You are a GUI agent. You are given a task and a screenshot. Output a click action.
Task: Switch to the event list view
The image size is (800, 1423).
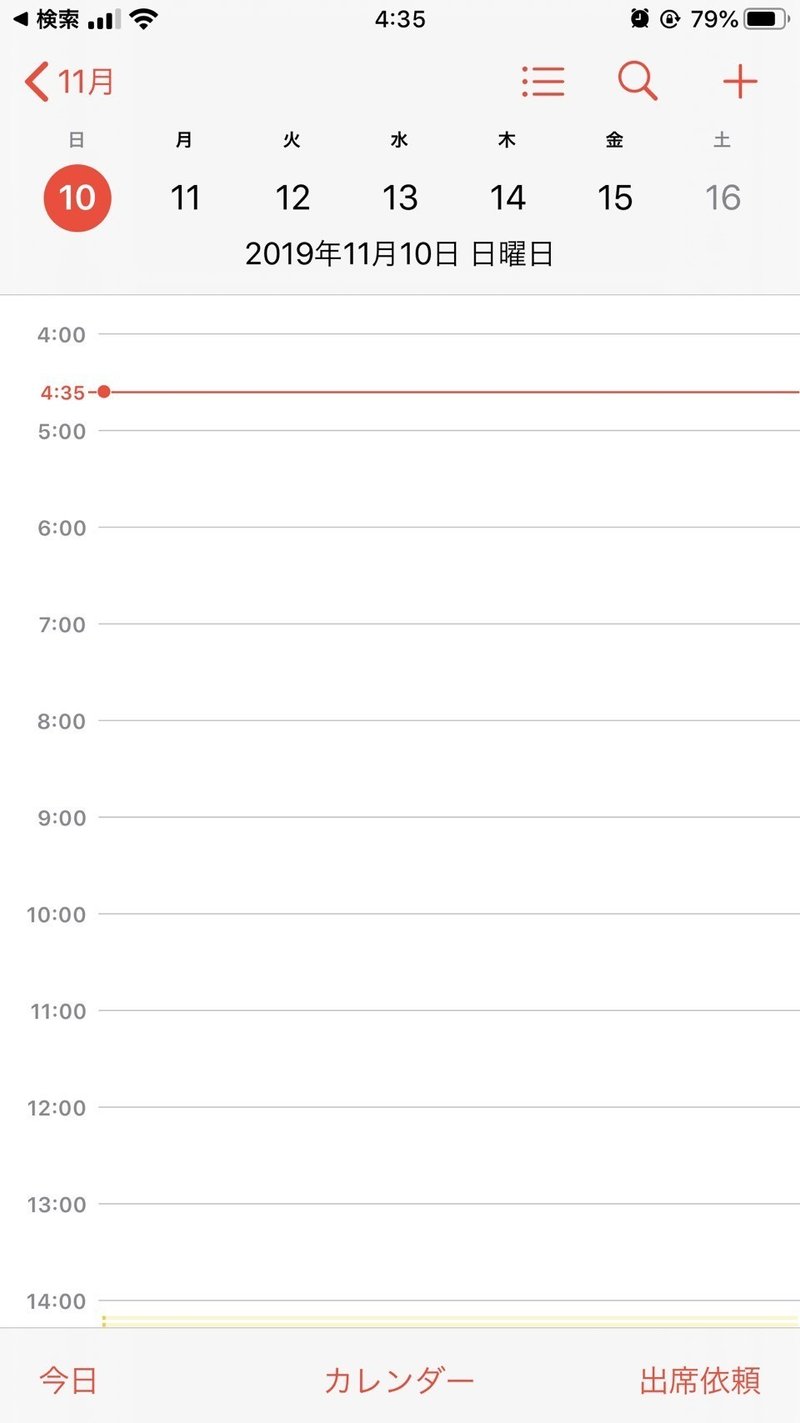pyautogui.click(x=543, y=82)
